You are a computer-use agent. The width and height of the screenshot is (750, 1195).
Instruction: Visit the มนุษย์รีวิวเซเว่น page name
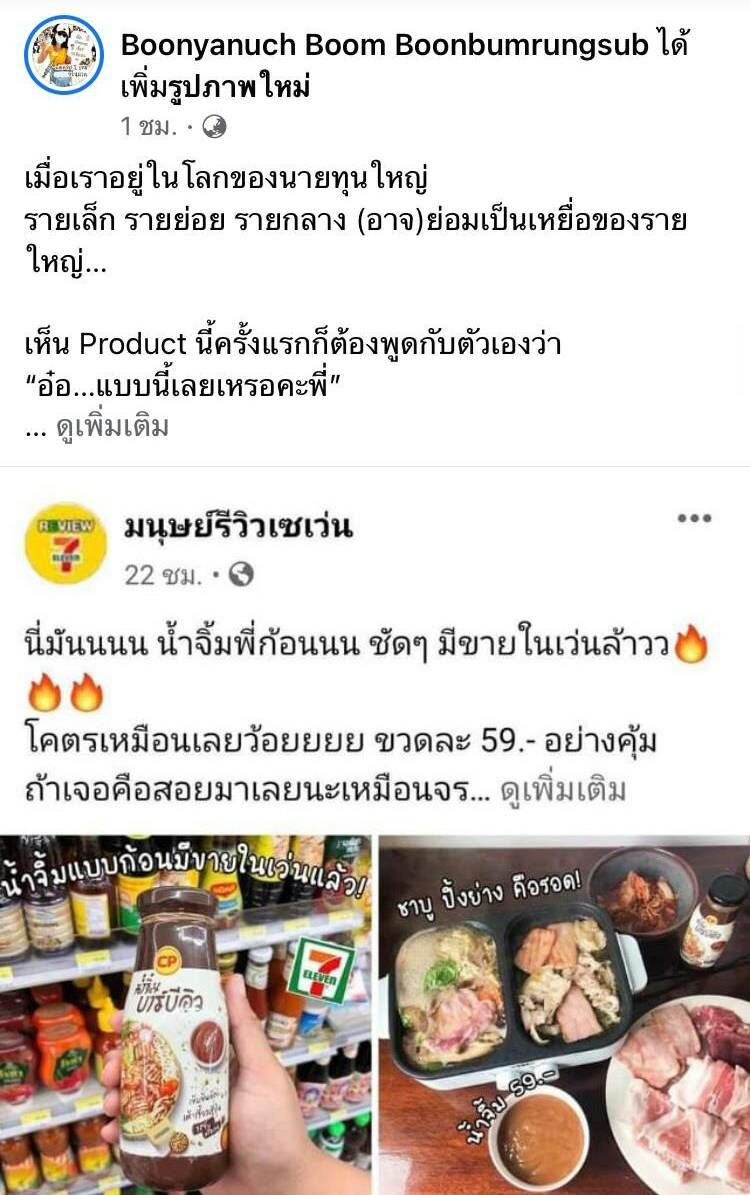tap(238, 526)
